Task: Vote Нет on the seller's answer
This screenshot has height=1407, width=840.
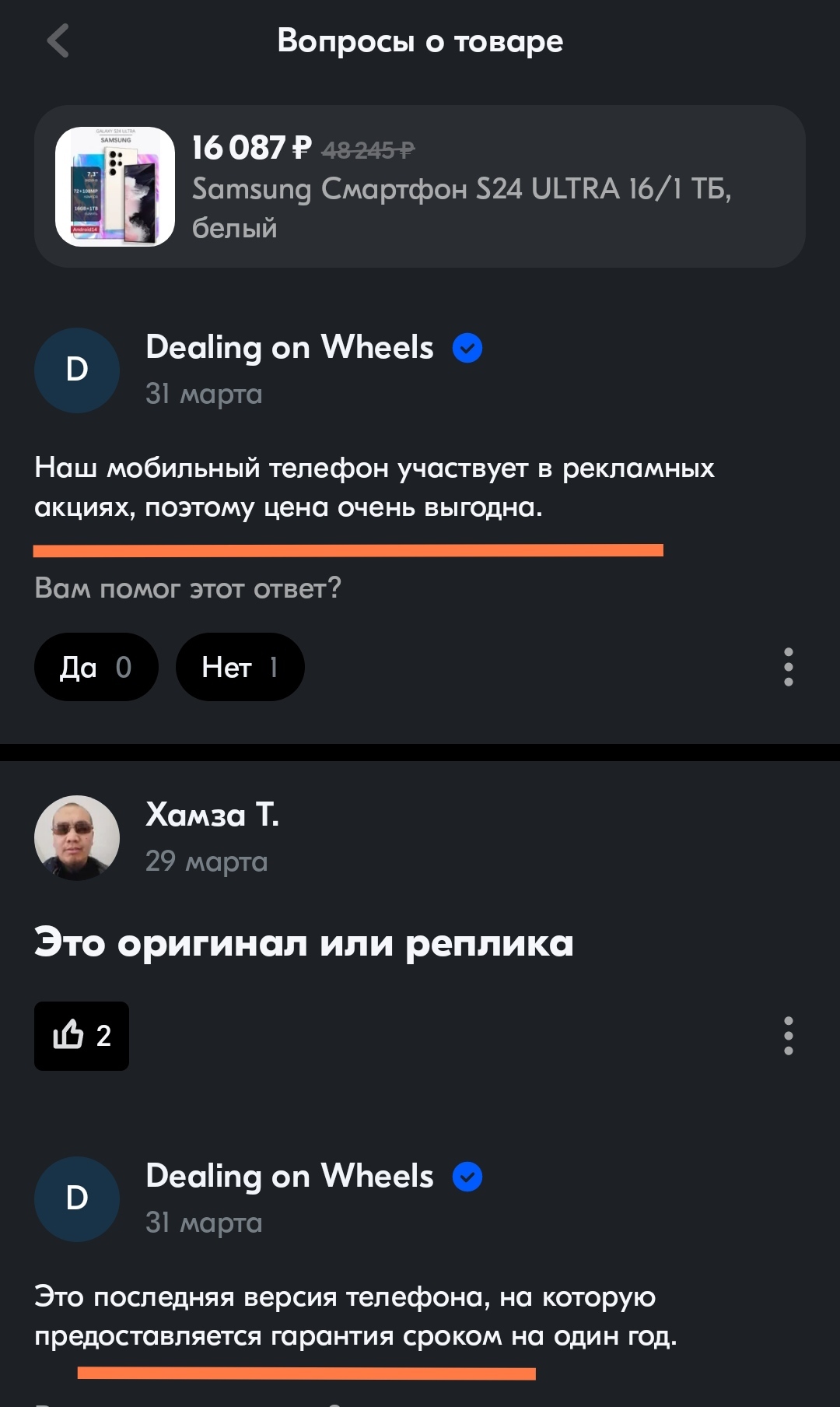Action: (x=240, y=667)
